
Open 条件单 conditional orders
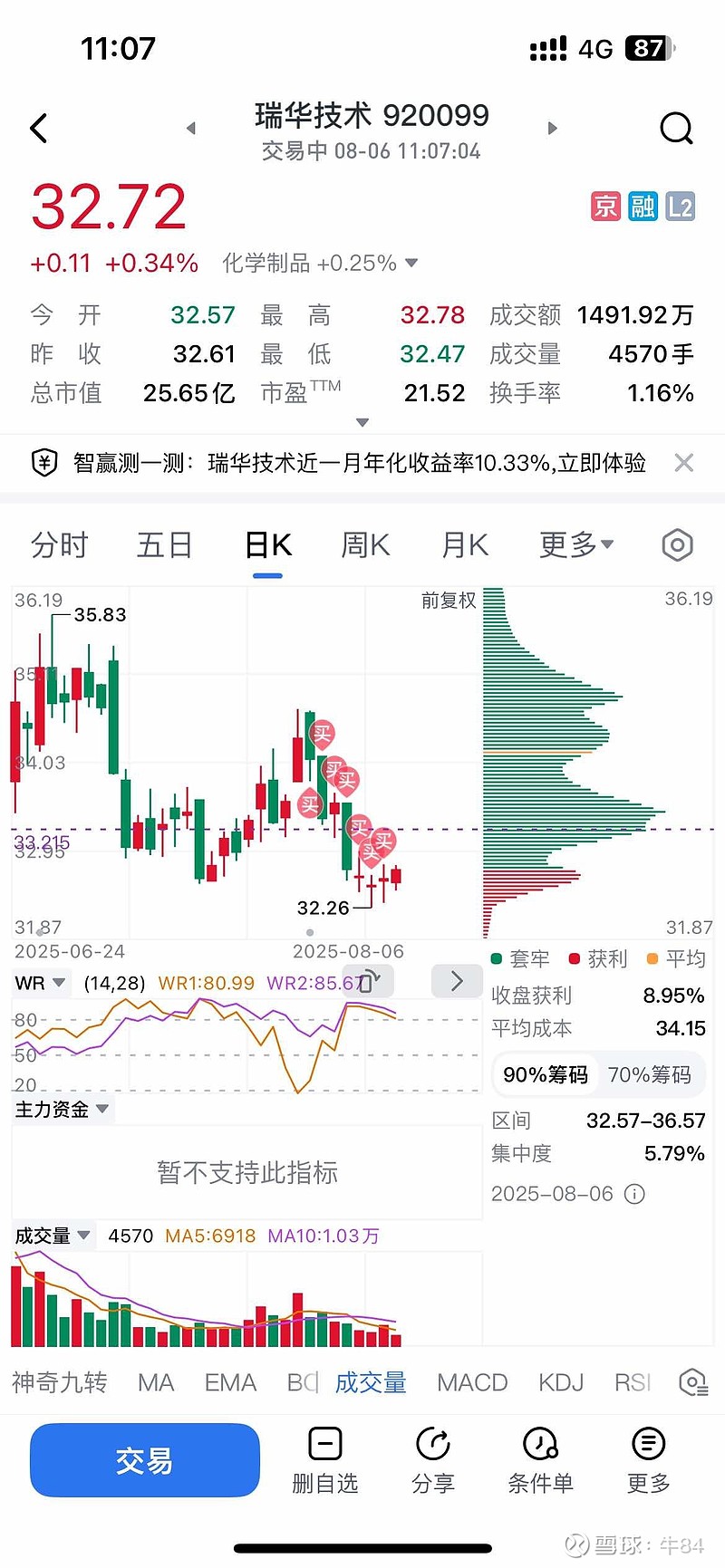point(541,1460)
